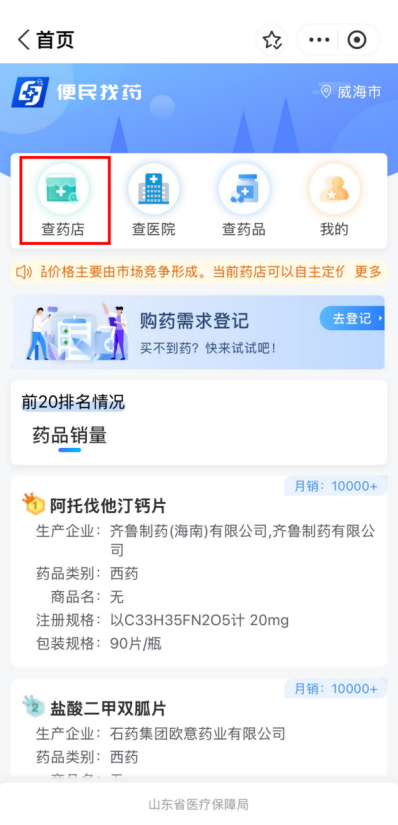This screenshot has width=398, height=825.
Task: Close the mini program via the circle icon
Action: point(357,40)
